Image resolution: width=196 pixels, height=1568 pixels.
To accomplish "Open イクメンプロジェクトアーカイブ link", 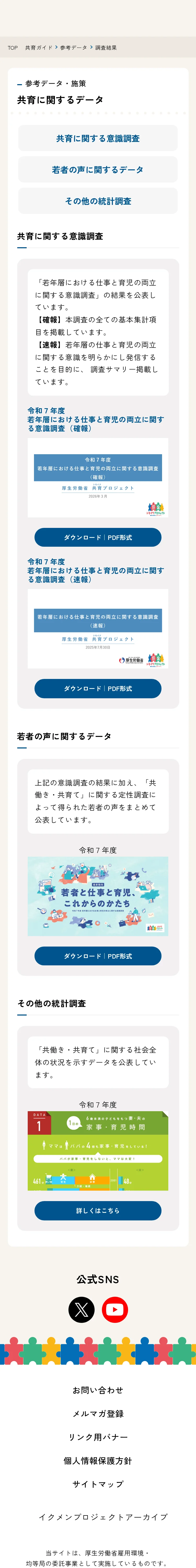I will pyautogui.click(x=103, y=1516).
